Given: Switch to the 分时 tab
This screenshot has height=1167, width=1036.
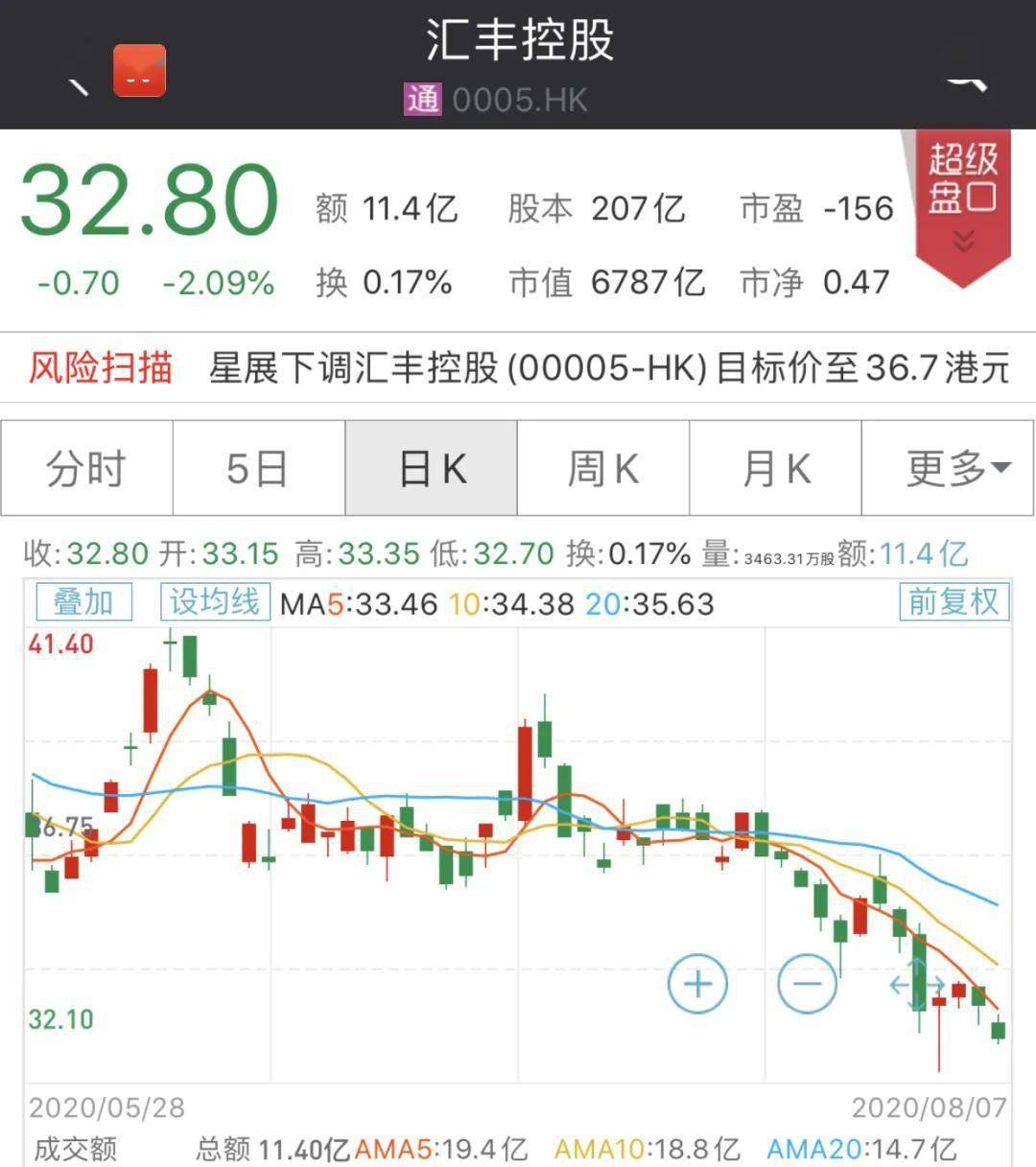Looking at the screenshot, I should click(x=86, y=467).
